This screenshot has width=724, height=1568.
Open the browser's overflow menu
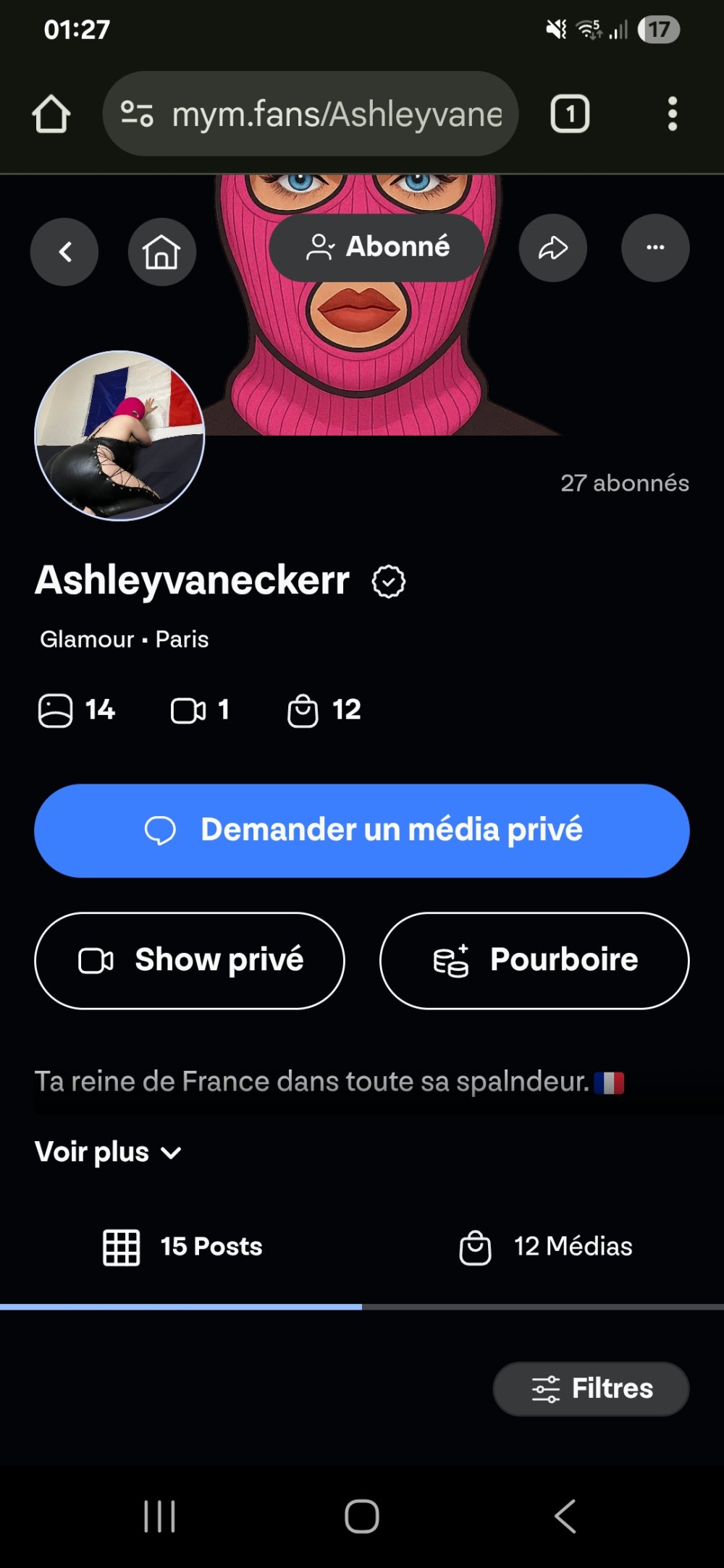(x=673, y=114)
